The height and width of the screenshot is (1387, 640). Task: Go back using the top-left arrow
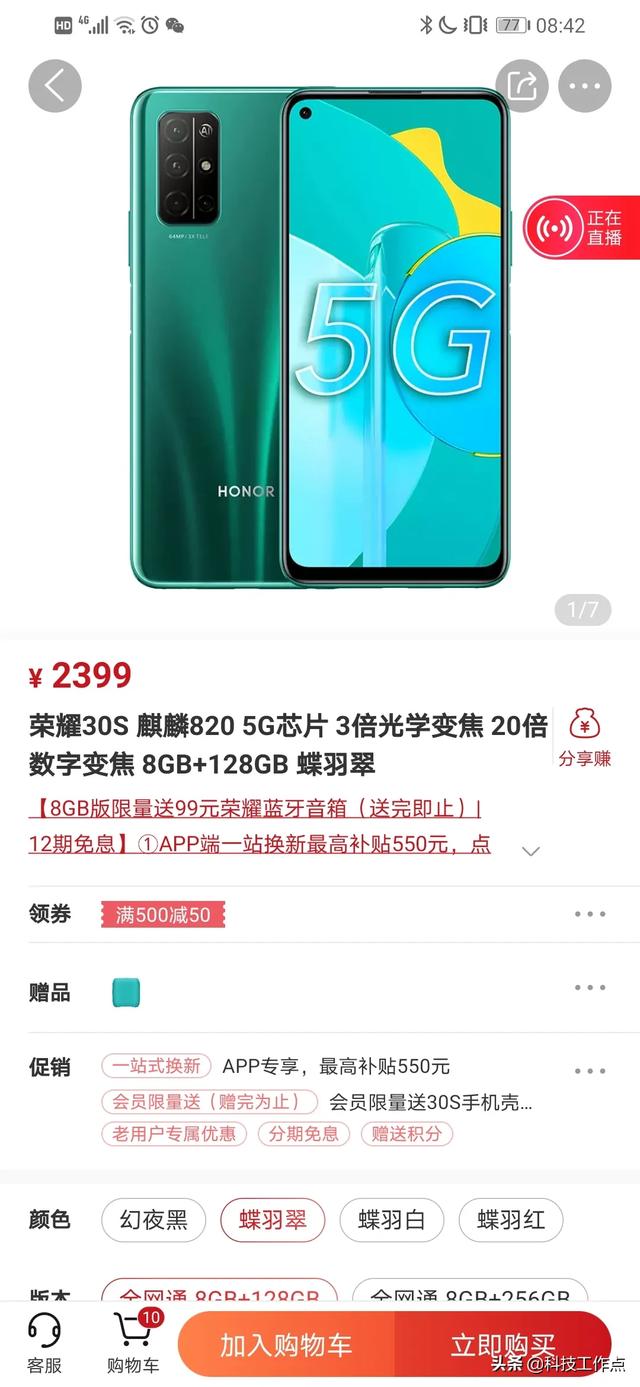pos(55,86)
